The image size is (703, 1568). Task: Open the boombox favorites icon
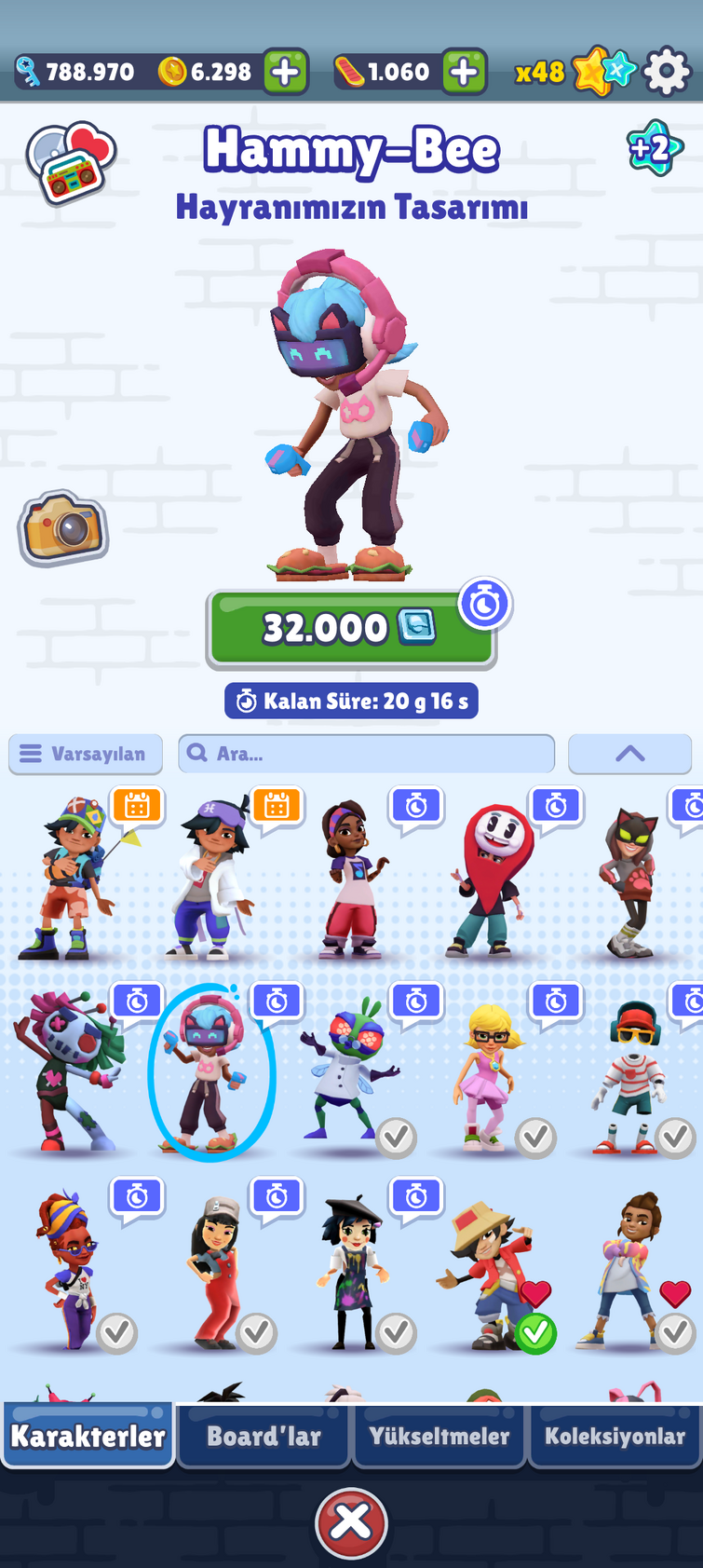71,162
